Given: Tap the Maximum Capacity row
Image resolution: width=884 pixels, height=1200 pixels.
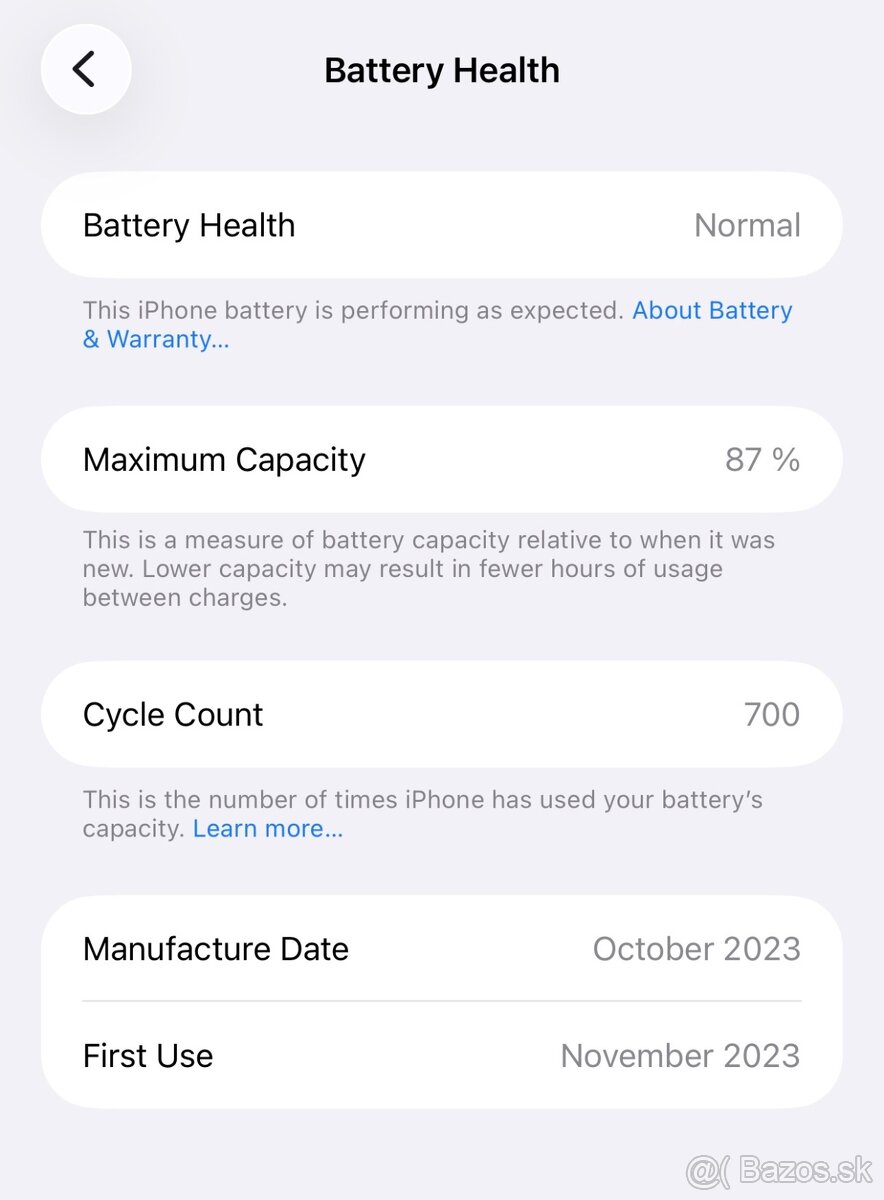Looking at the screenshot, I should pos(442,459).
